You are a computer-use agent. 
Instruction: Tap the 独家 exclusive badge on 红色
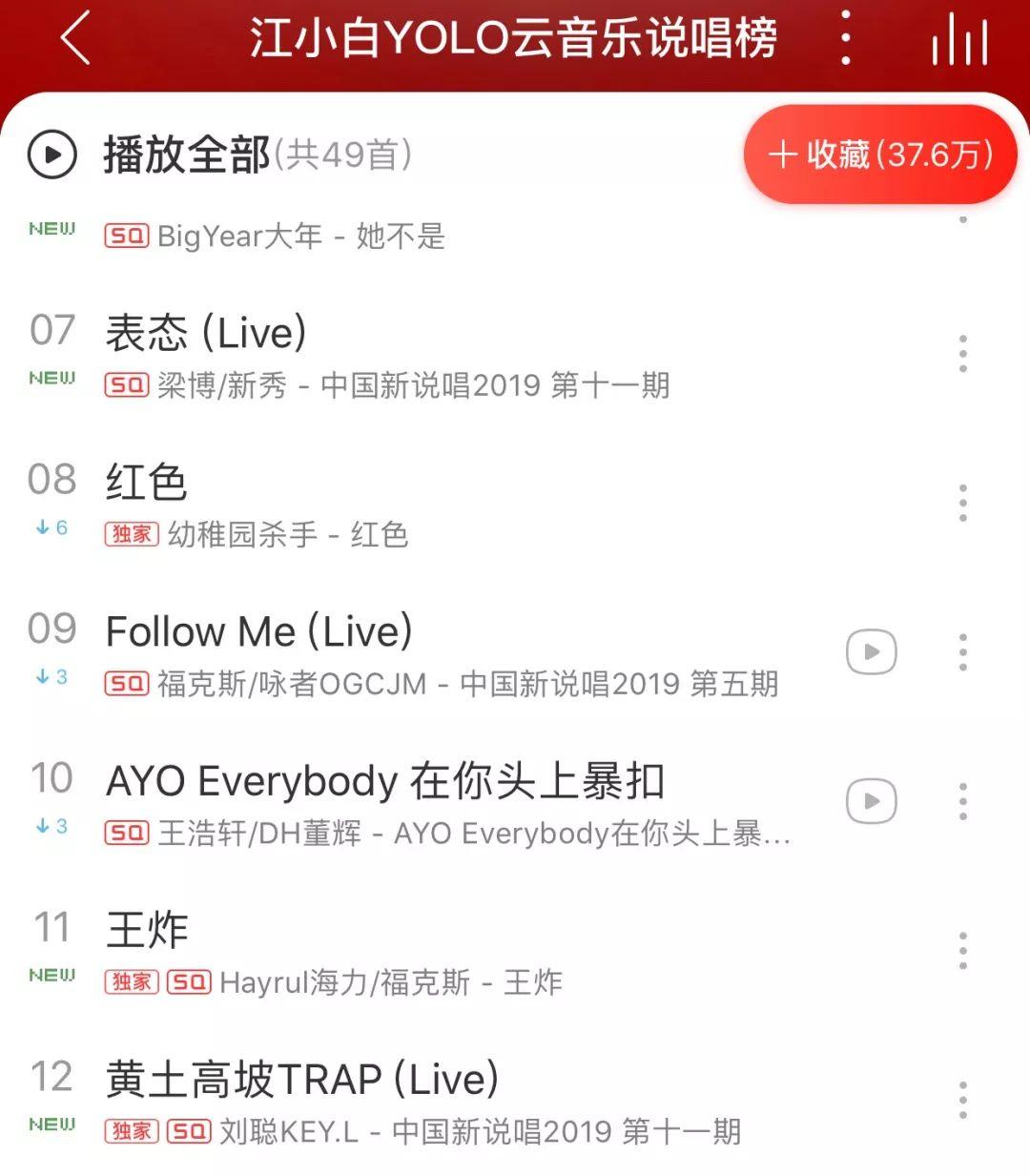pos(130,535)
